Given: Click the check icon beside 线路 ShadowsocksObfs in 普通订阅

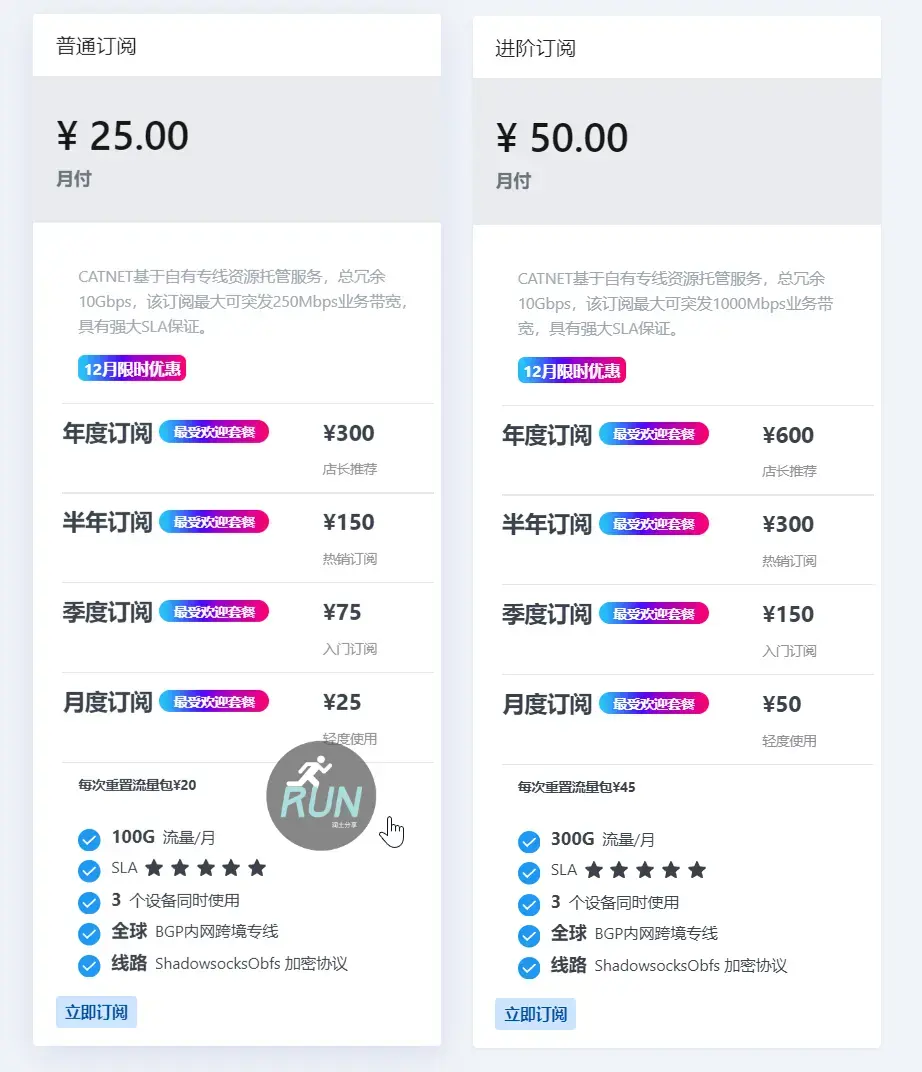Looking at the screenshot, I should coord(89,965).
